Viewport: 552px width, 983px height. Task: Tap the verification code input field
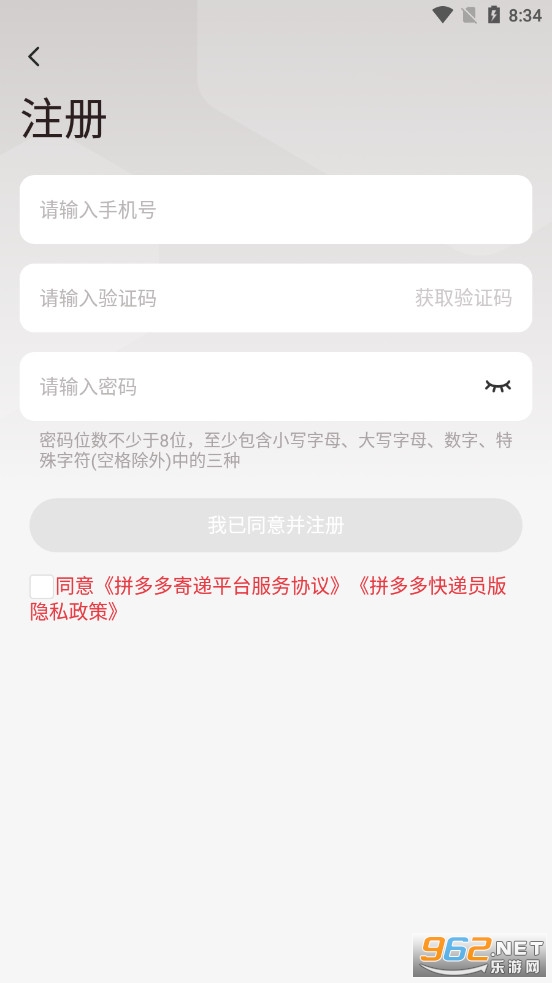pos(213,298)
